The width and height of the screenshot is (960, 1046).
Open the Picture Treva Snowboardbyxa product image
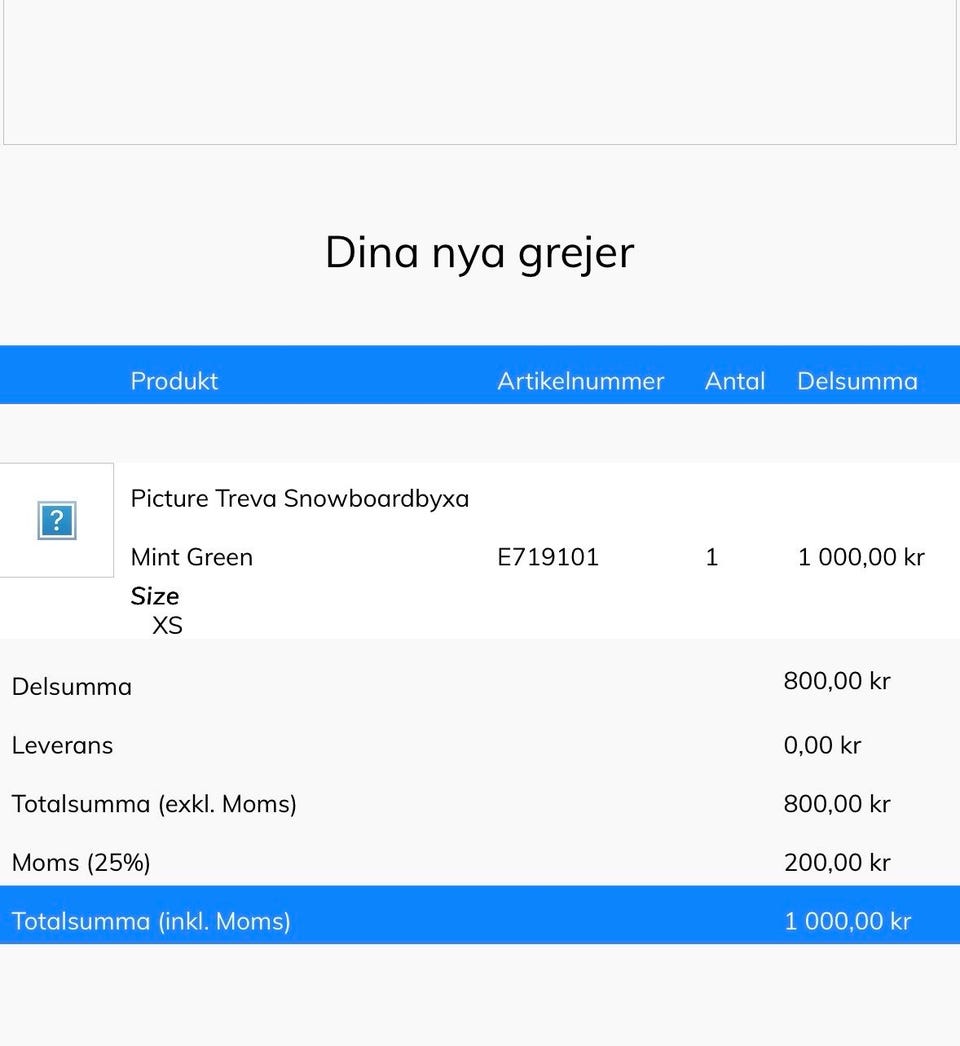click(56, 520)
